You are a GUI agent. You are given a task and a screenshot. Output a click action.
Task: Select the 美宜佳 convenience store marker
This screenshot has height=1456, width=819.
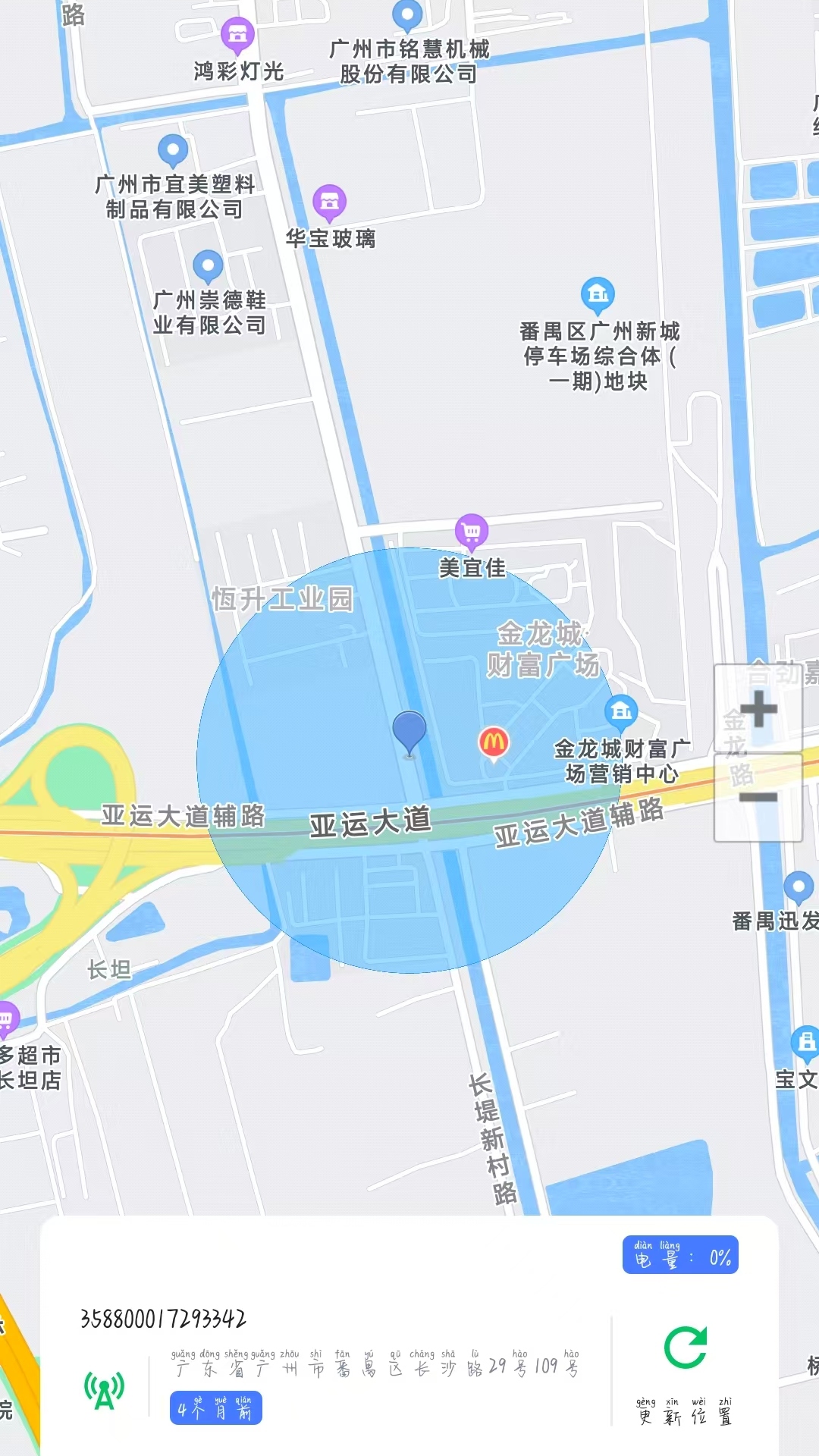click(469, 530)
